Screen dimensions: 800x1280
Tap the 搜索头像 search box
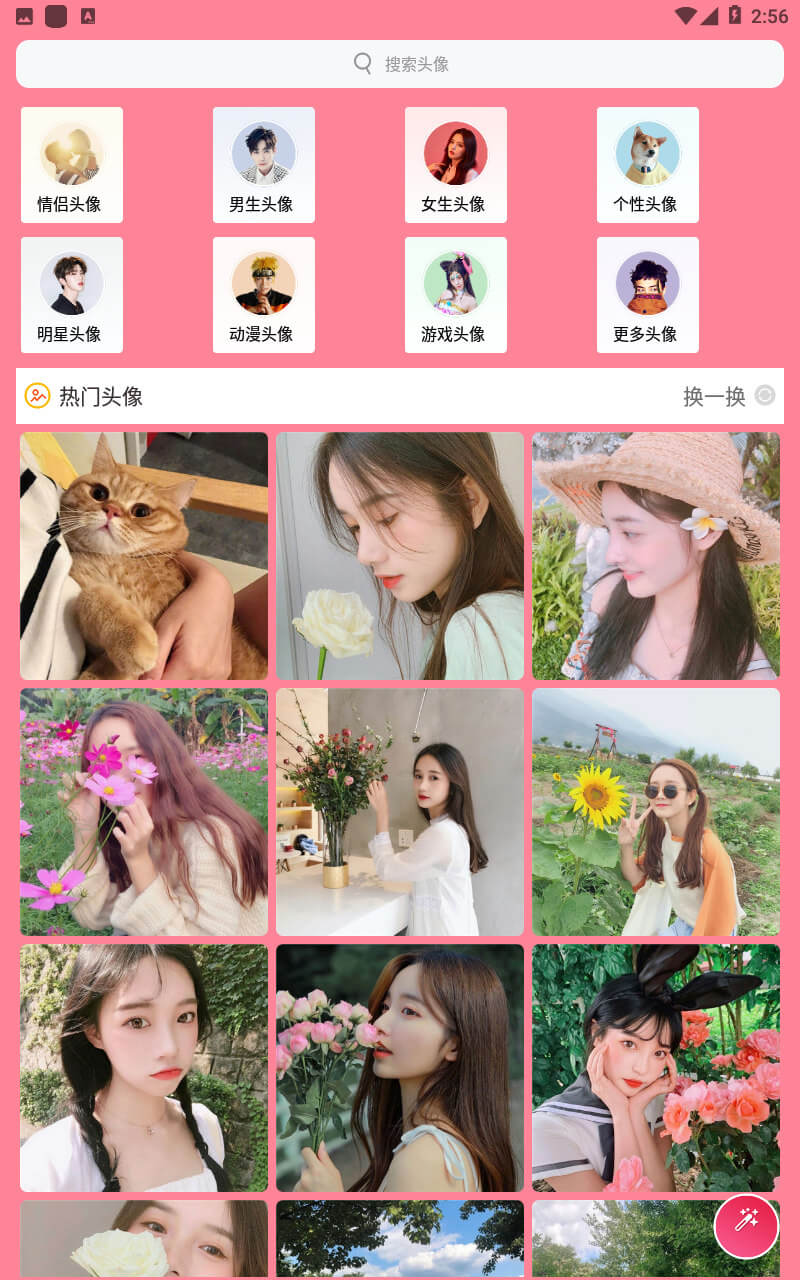point(400,64)
